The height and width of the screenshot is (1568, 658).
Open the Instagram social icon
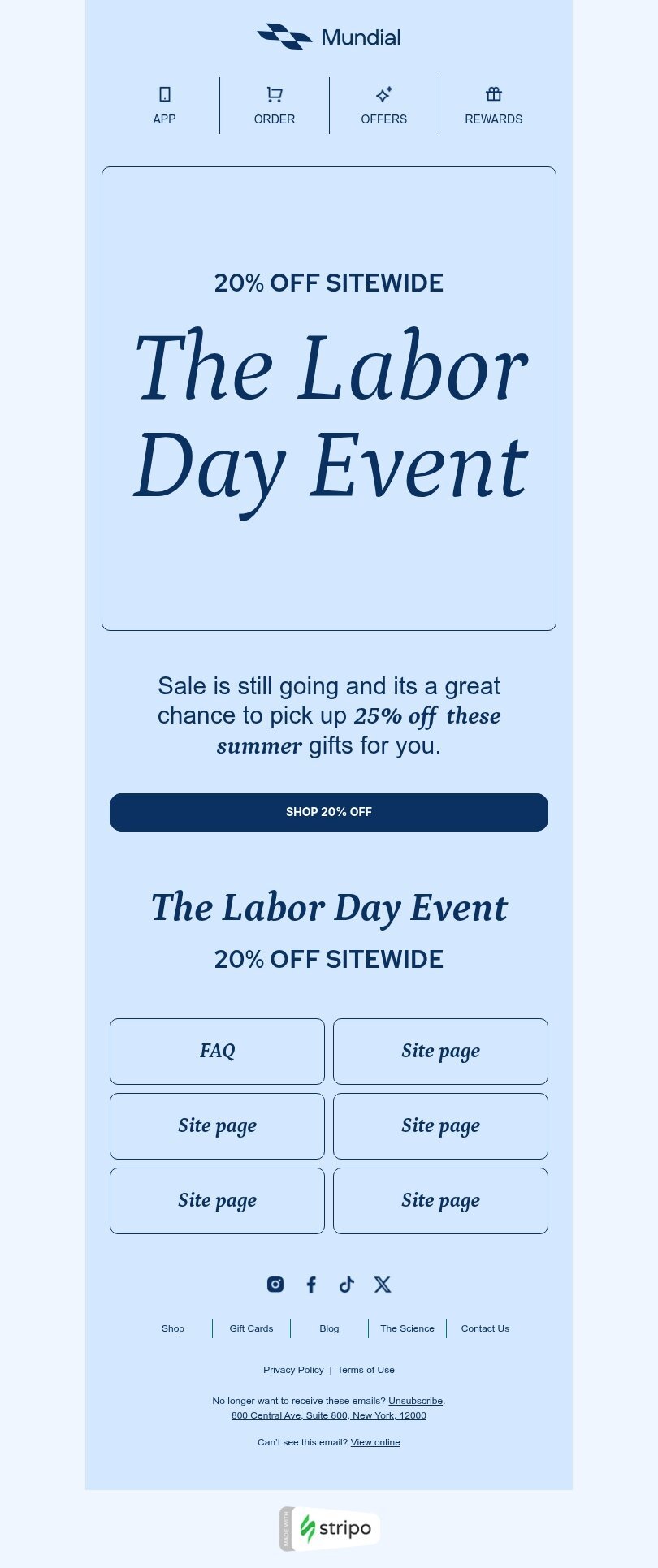coord(275,1285)
